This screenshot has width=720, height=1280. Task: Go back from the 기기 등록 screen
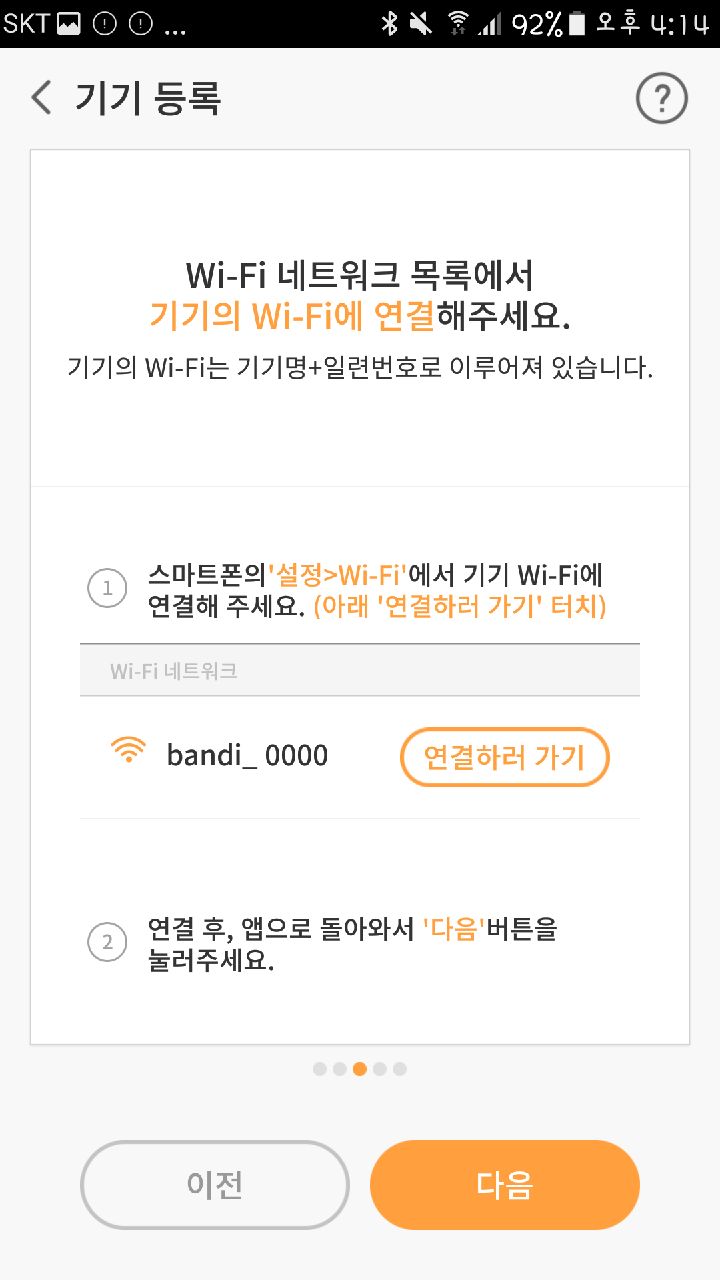click(x=41, y=99)
